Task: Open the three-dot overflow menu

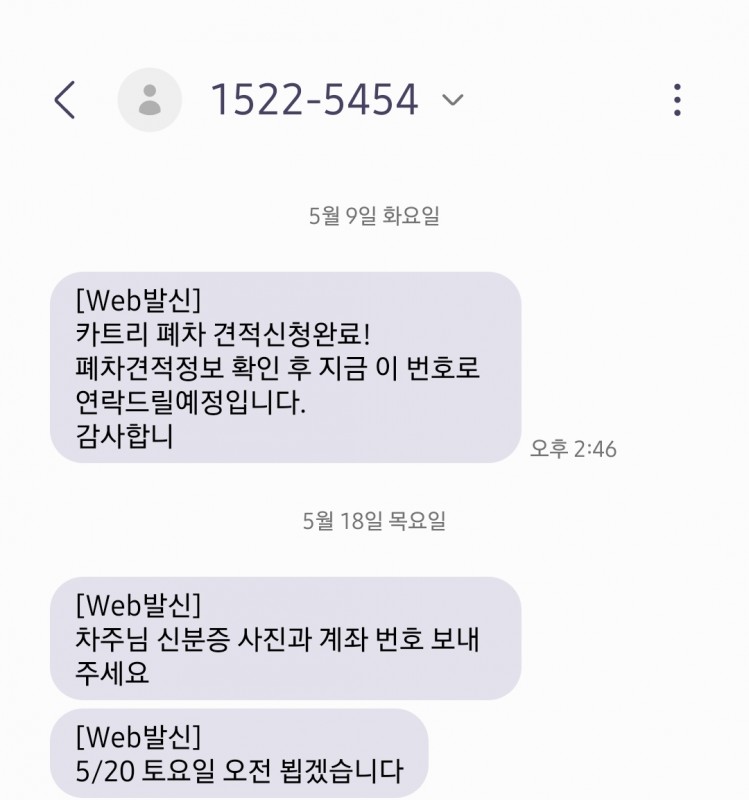Action: click(677, 100)
